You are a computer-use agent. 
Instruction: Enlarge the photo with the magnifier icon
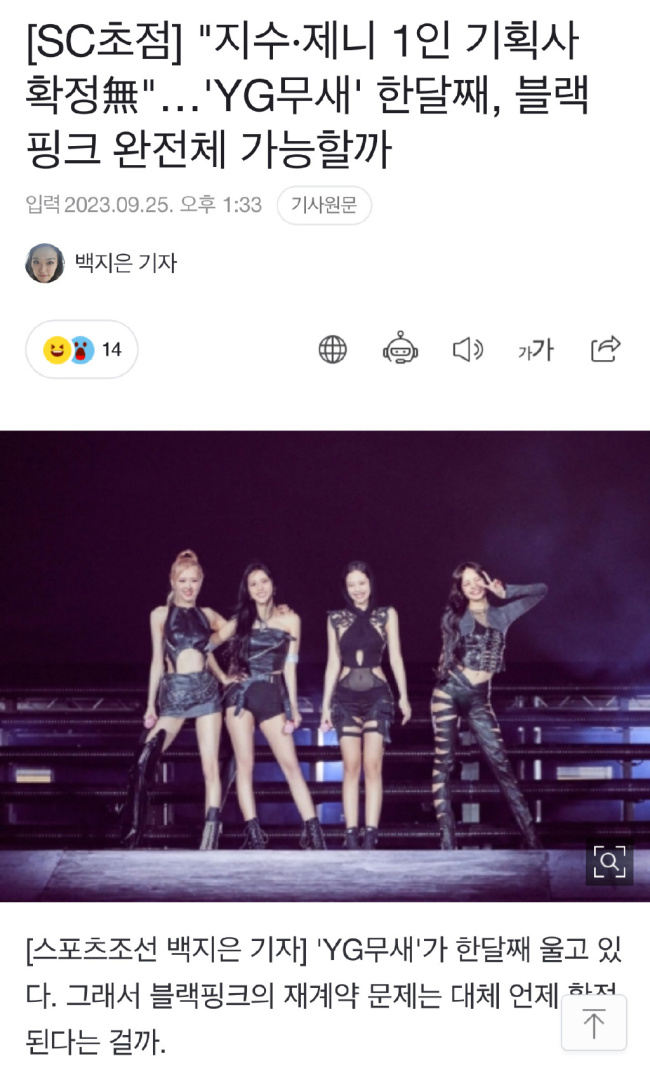tap(609, 861)
